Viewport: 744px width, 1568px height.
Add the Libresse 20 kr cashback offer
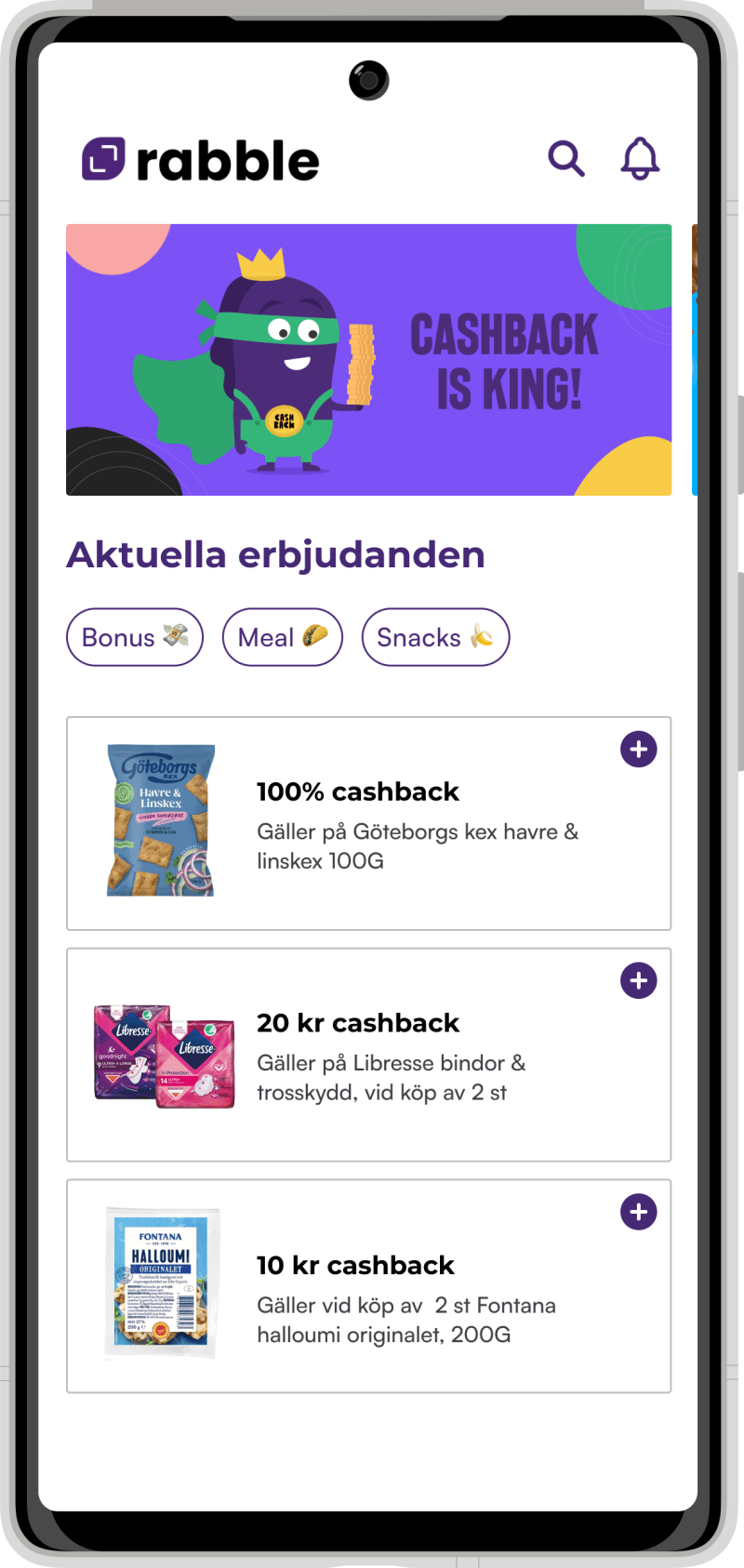click(x=638, y=980)
